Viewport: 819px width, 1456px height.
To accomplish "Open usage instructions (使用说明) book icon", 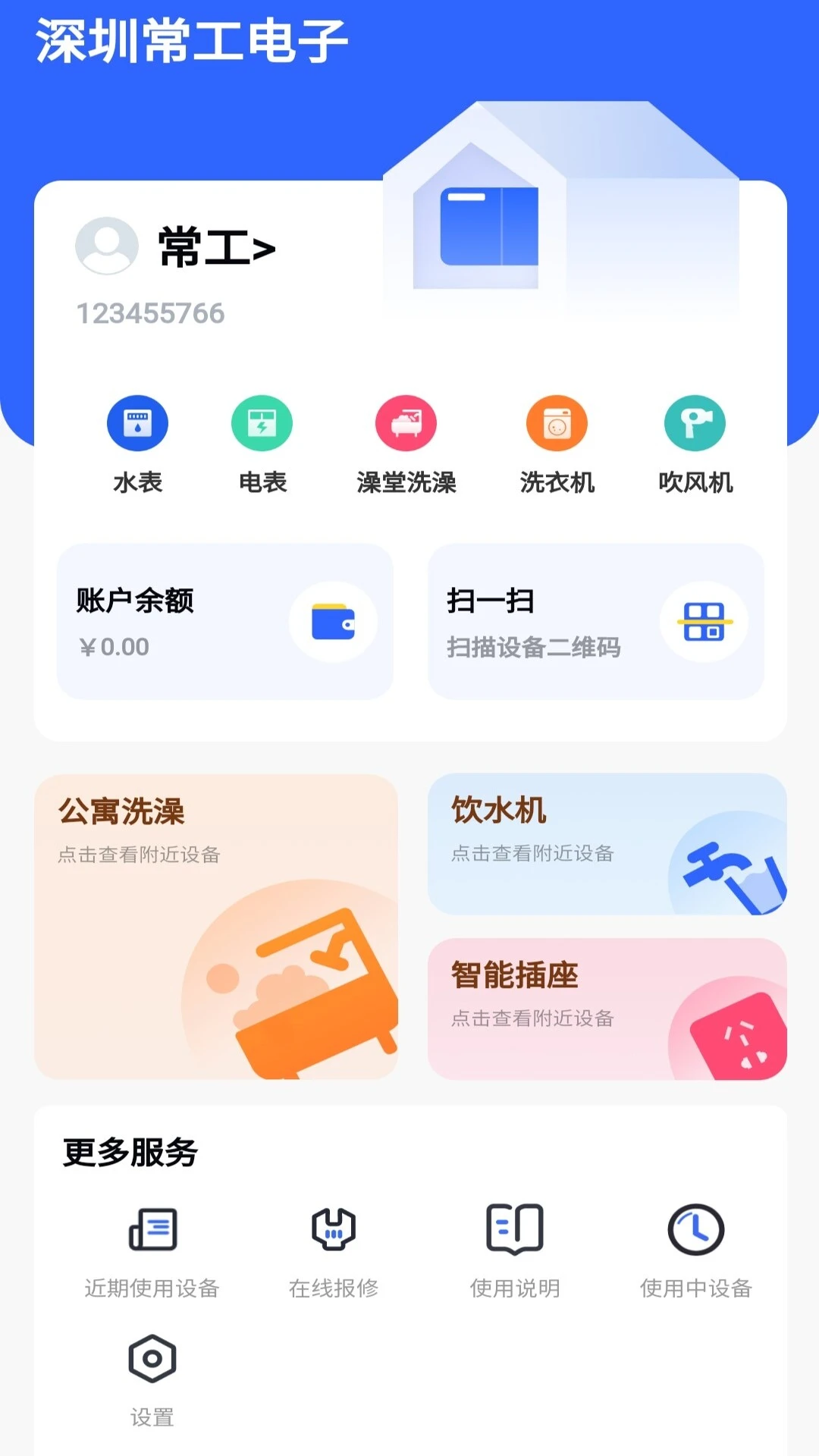I will click(x=514, y=1230).
